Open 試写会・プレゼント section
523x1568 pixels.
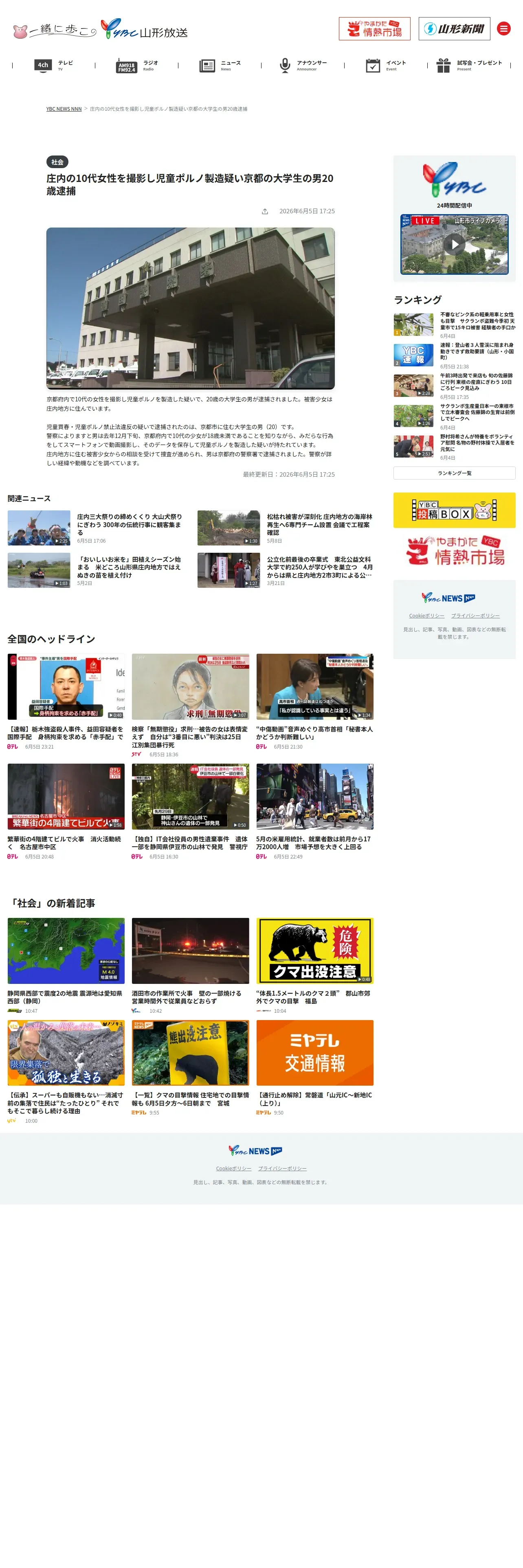(469, 65)
